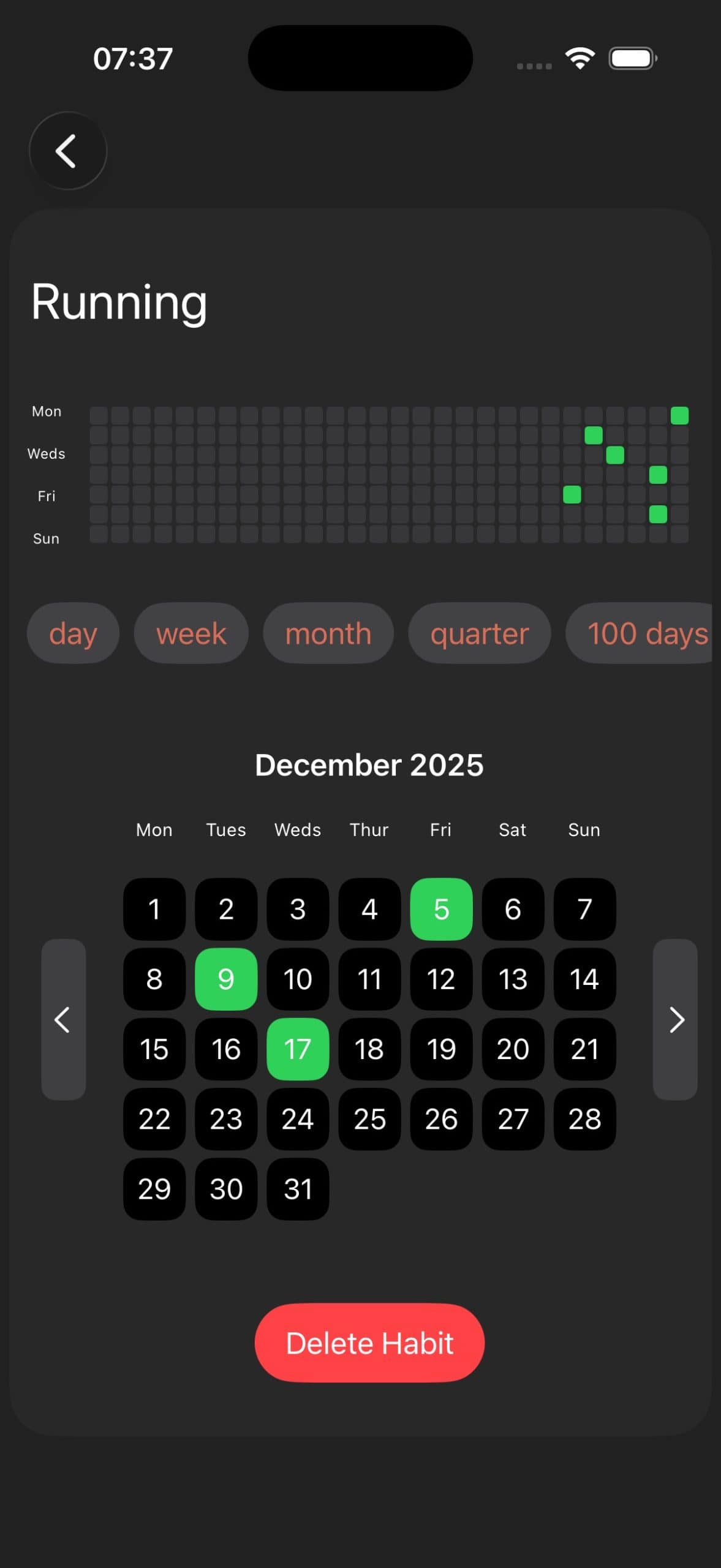Switch to the quarter view
The height and width of the screenshot is (1568, 721).
[x=479, y=633]
